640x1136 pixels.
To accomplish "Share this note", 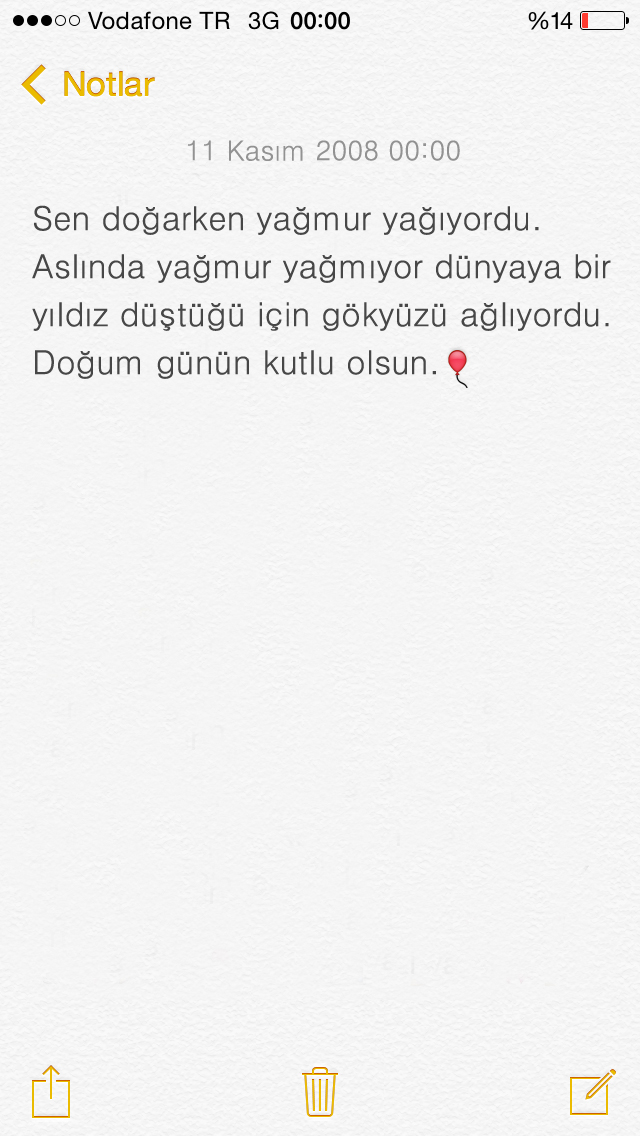I will pyautogui.click(x=51, y=1090).
